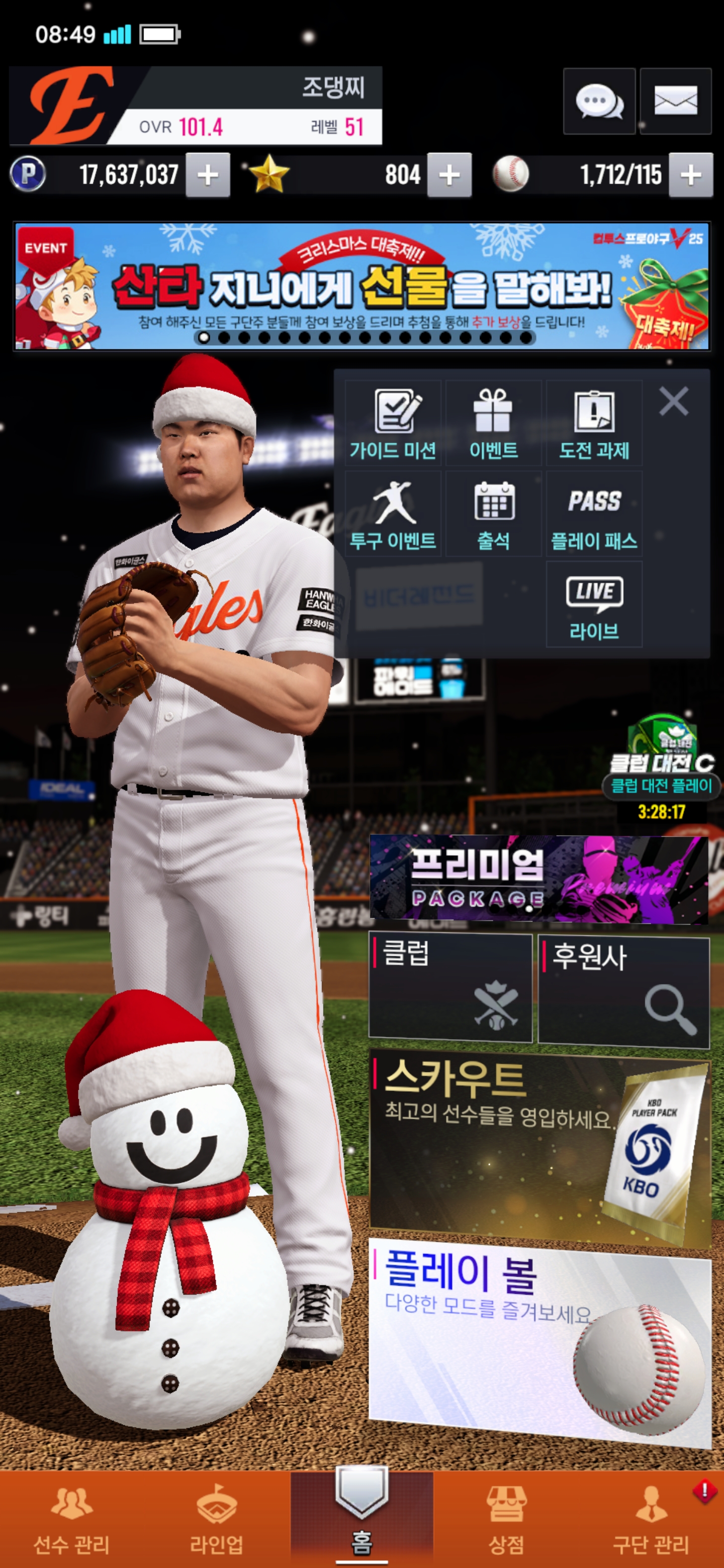Open 가이드 미션 menu
Screen dimensions: 724x1568
393,424
